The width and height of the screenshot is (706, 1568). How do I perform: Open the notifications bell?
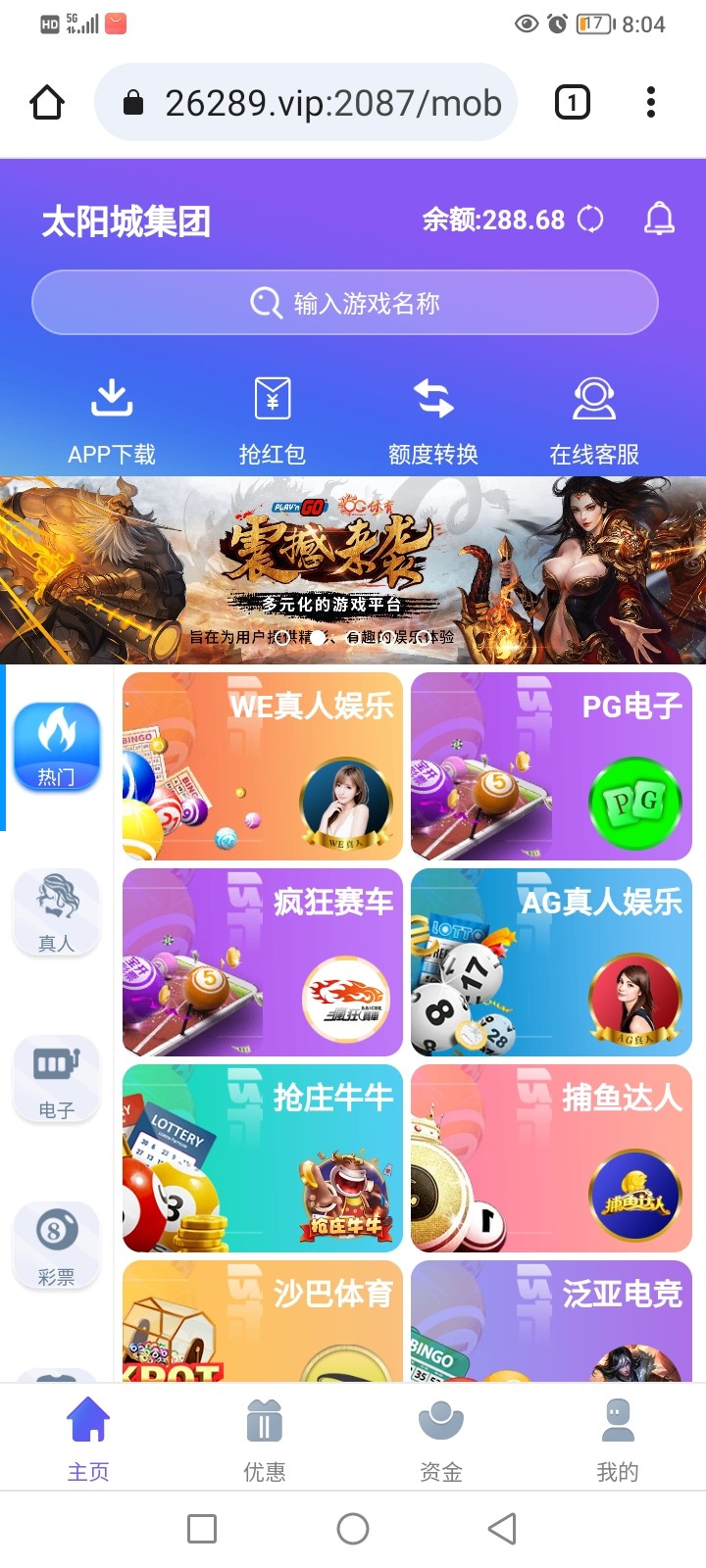click(659, 219)
